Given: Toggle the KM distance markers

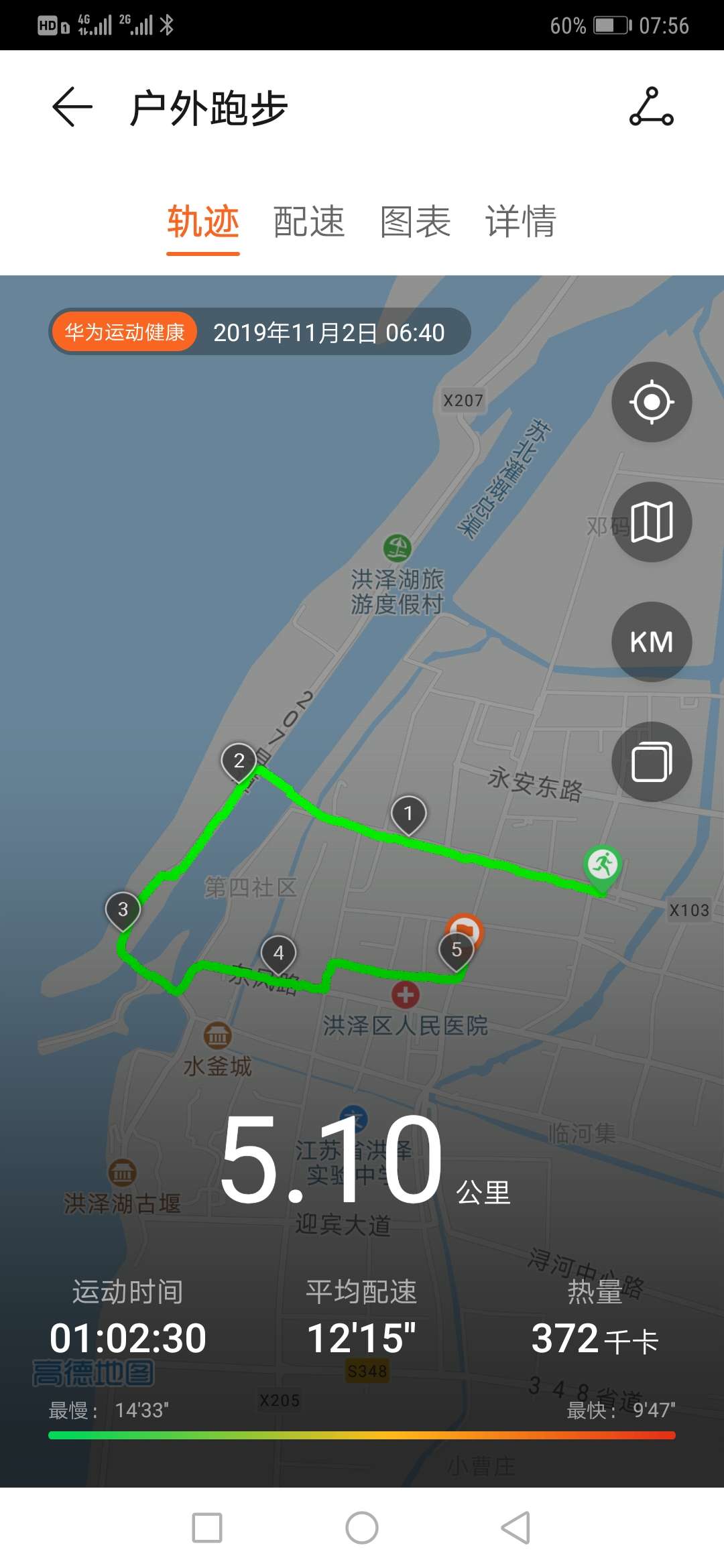Looking at the screenshot, I should point(652,642).
